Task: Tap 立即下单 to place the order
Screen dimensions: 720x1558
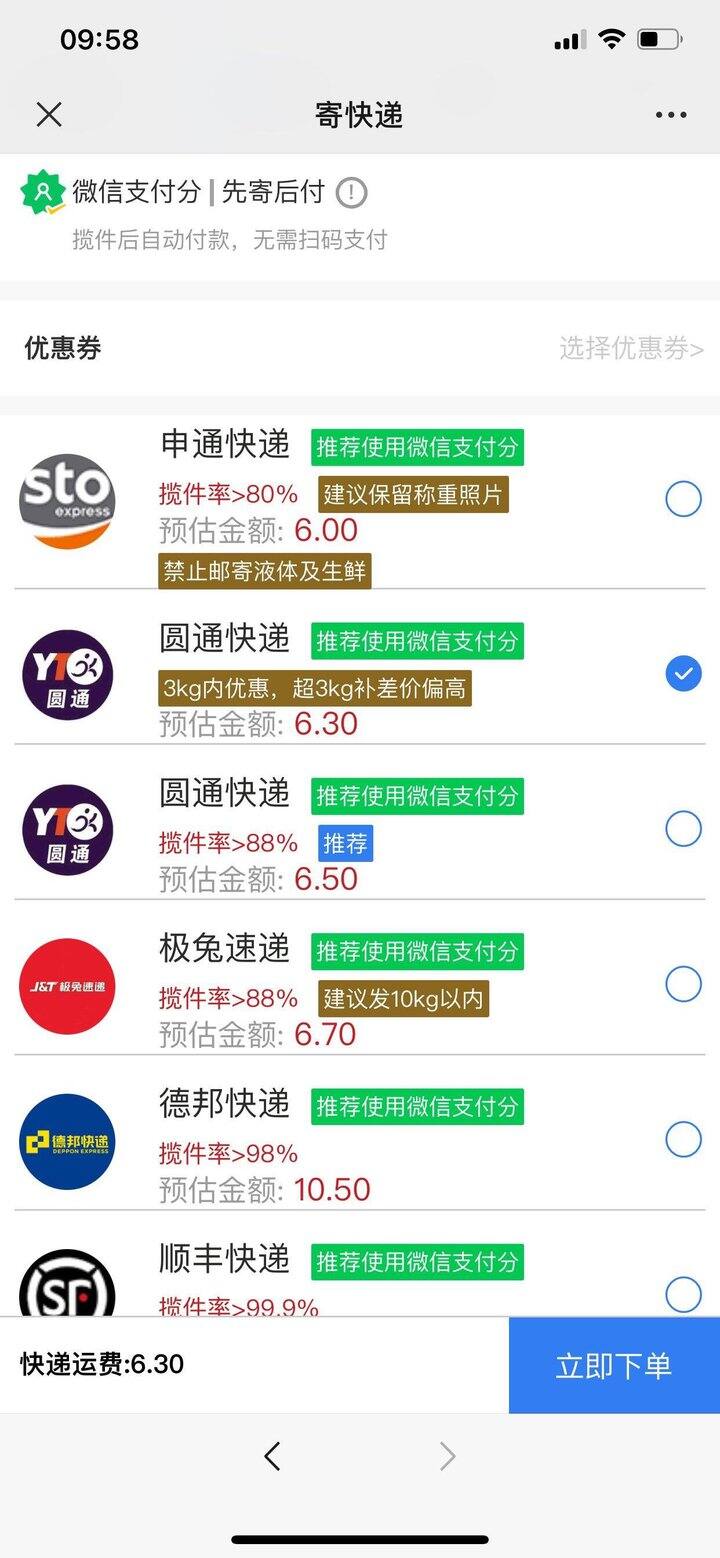Action: click(614, 1365)
